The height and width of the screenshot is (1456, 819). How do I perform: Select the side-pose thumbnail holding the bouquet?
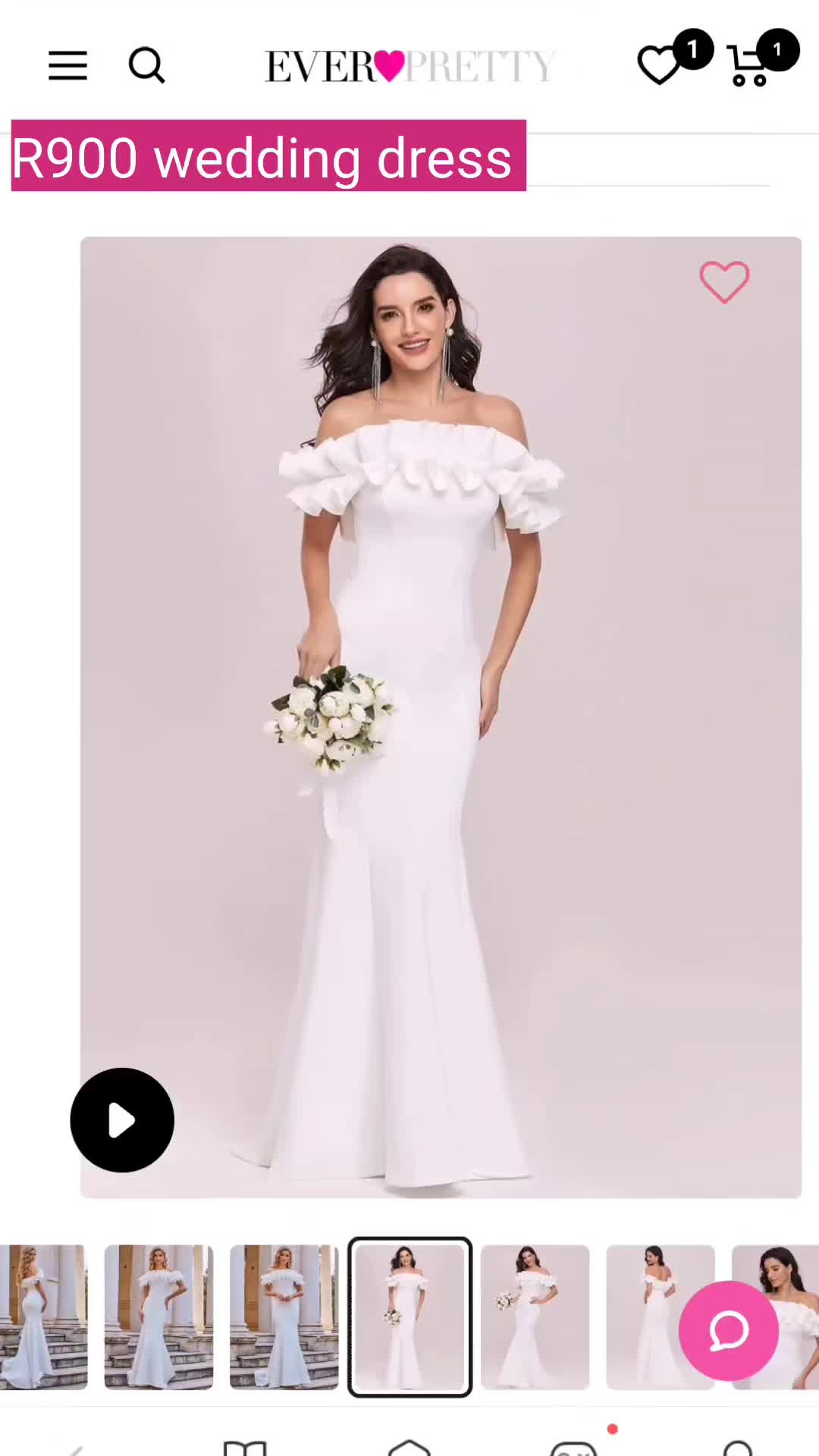[x=535, y=1317]
